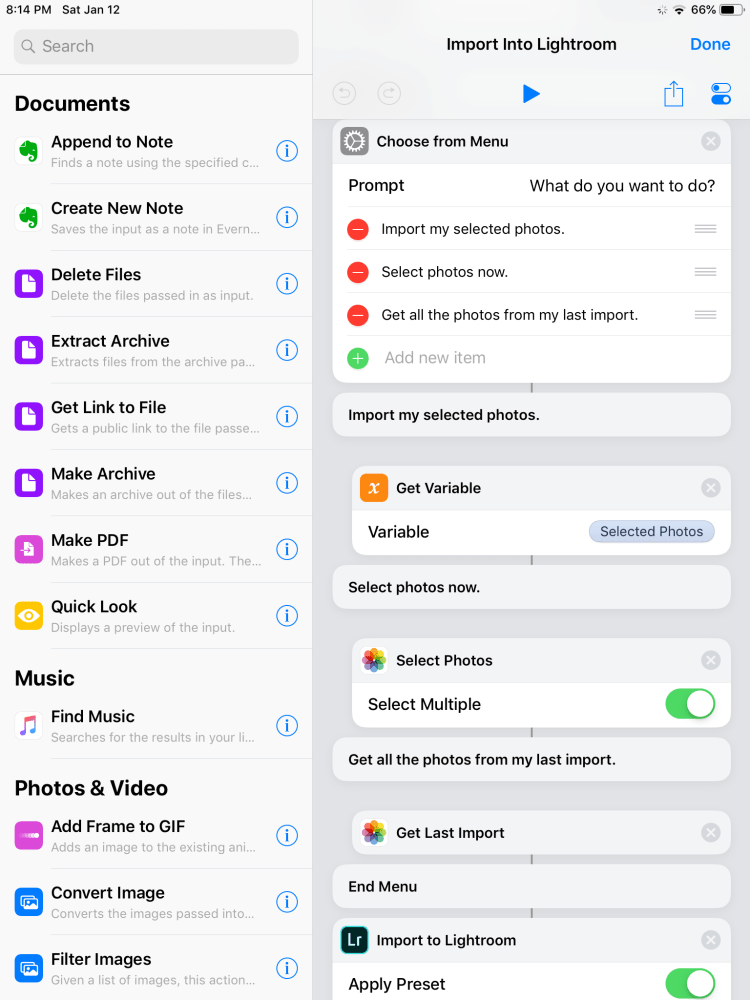
Task: Share the shortcut via the share icon
Action: coord(673,94)
